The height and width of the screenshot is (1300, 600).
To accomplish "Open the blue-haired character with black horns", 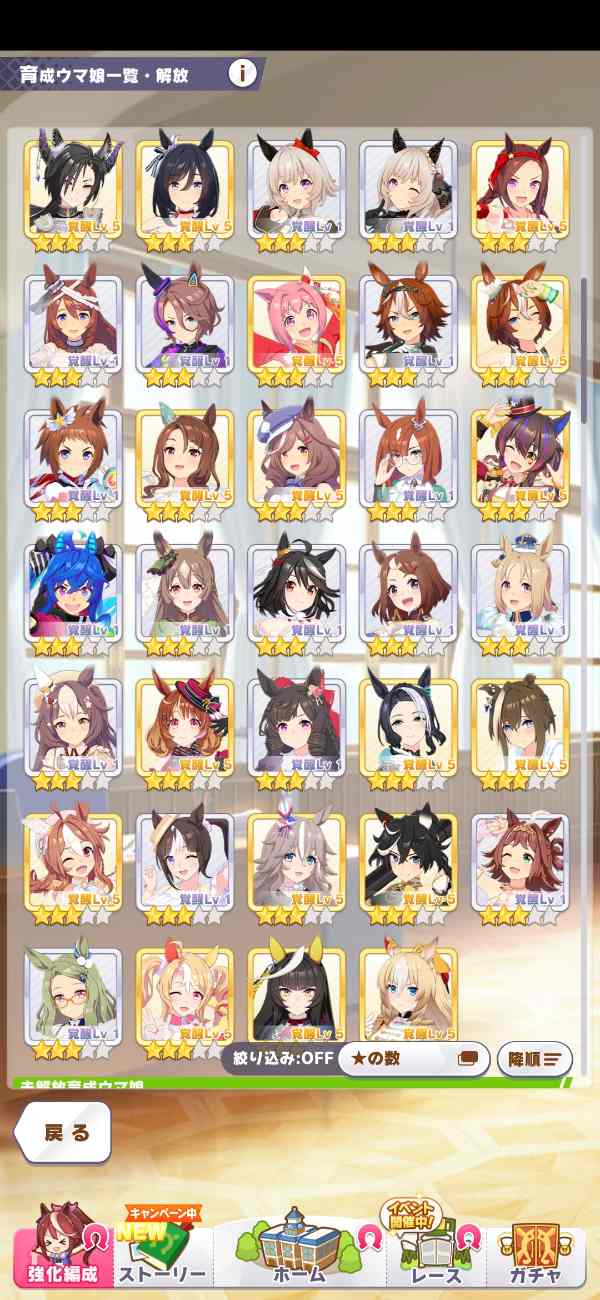I will [73, 598].
